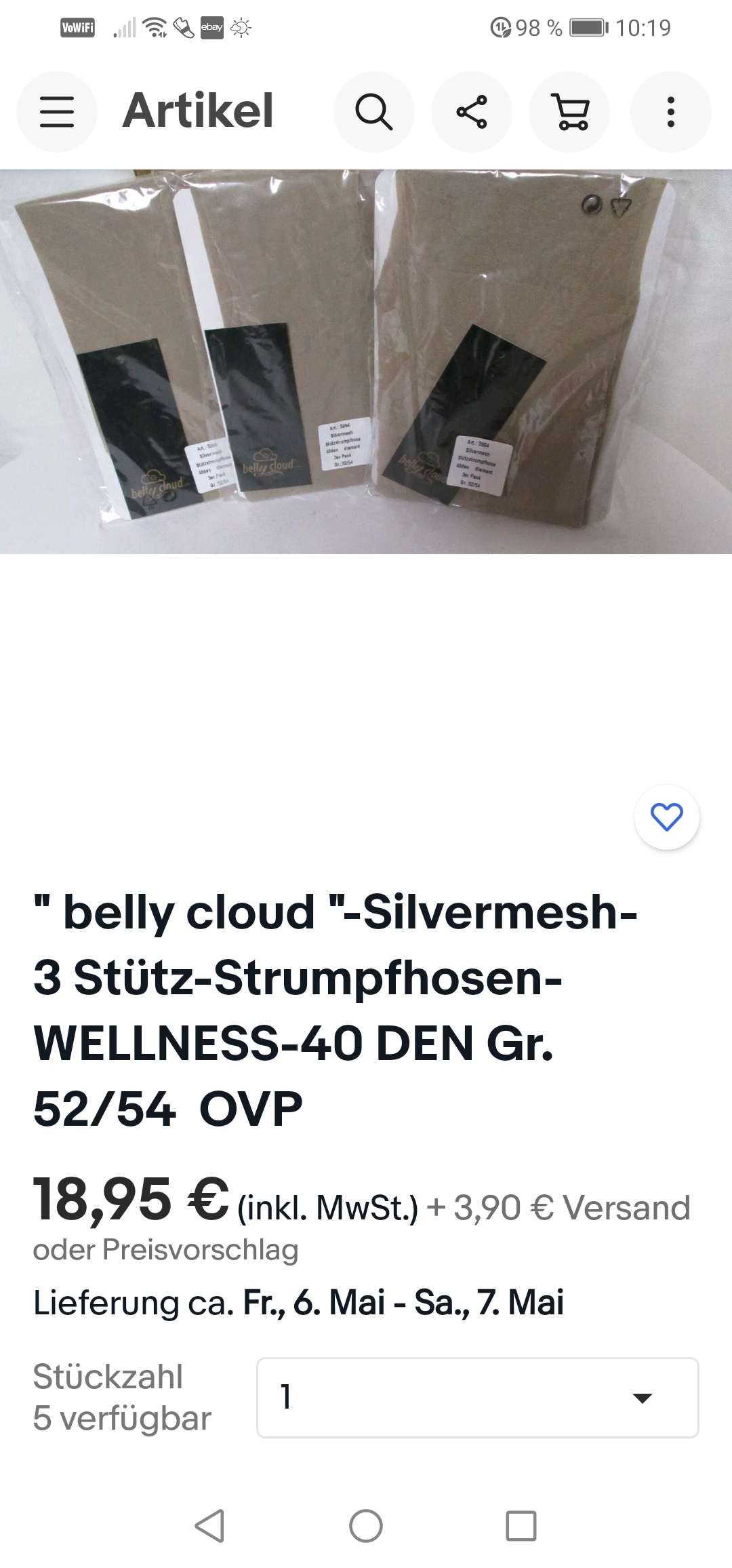This screenshot has width=732, height=1568.
Task: Add item to watchlist with heart
Action: tap(666, 817)
